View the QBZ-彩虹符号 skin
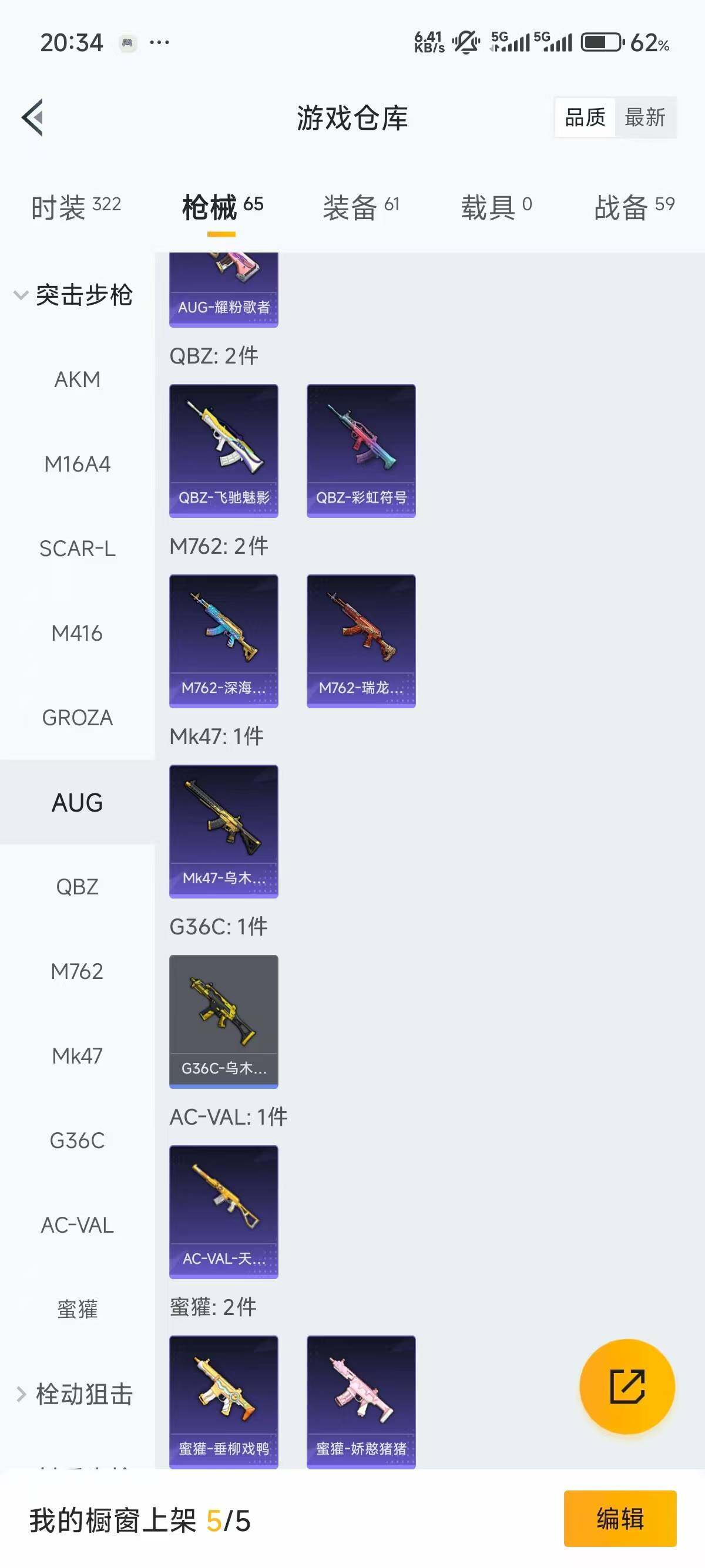 coord(361,450)
